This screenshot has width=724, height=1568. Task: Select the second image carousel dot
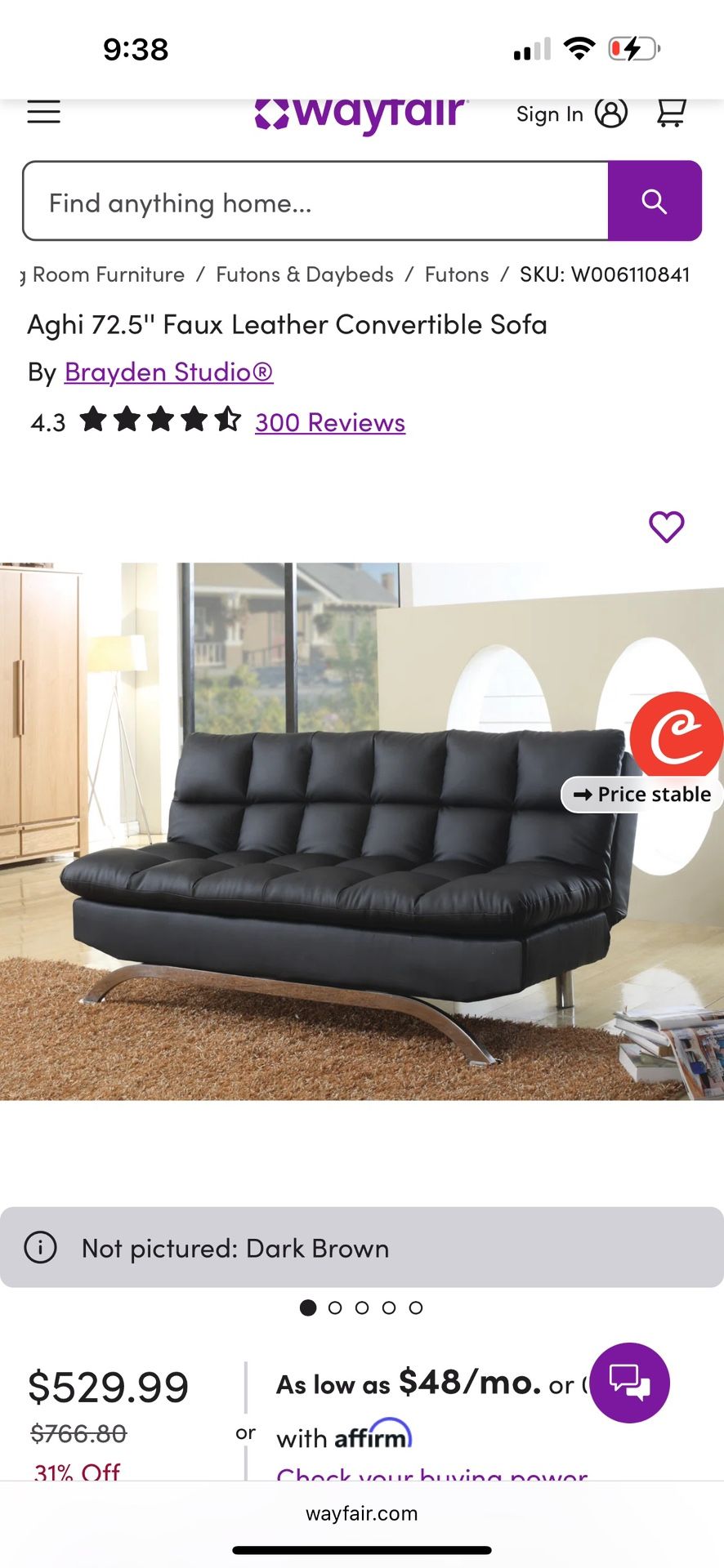point(335,1307)
